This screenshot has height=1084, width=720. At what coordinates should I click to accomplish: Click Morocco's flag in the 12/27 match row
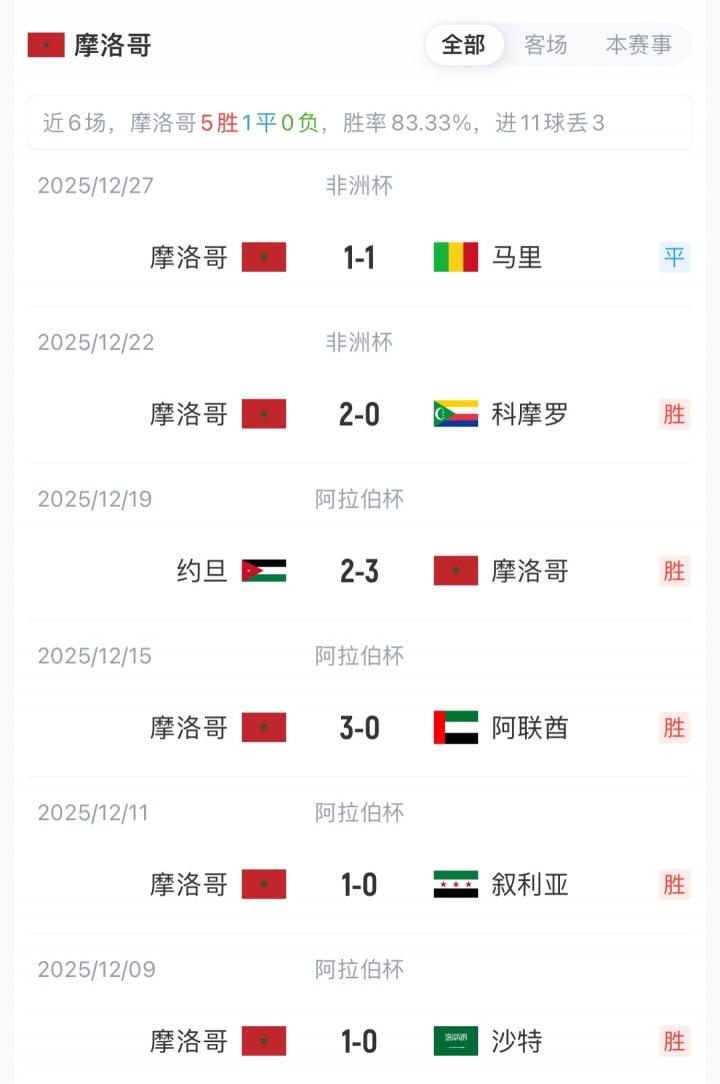point(264,257)
